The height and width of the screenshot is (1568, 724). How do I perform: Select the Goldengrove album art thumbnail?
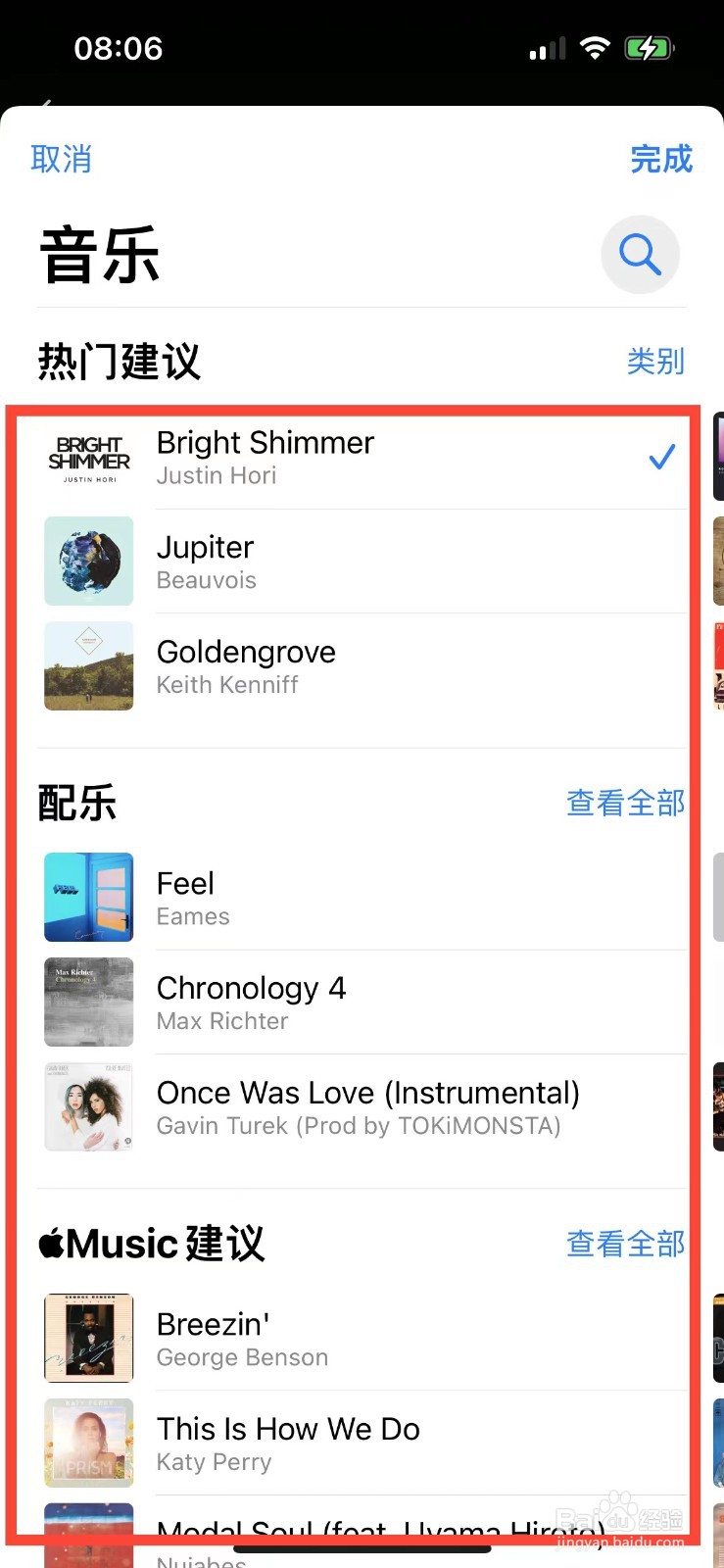[x=88, y=666]
